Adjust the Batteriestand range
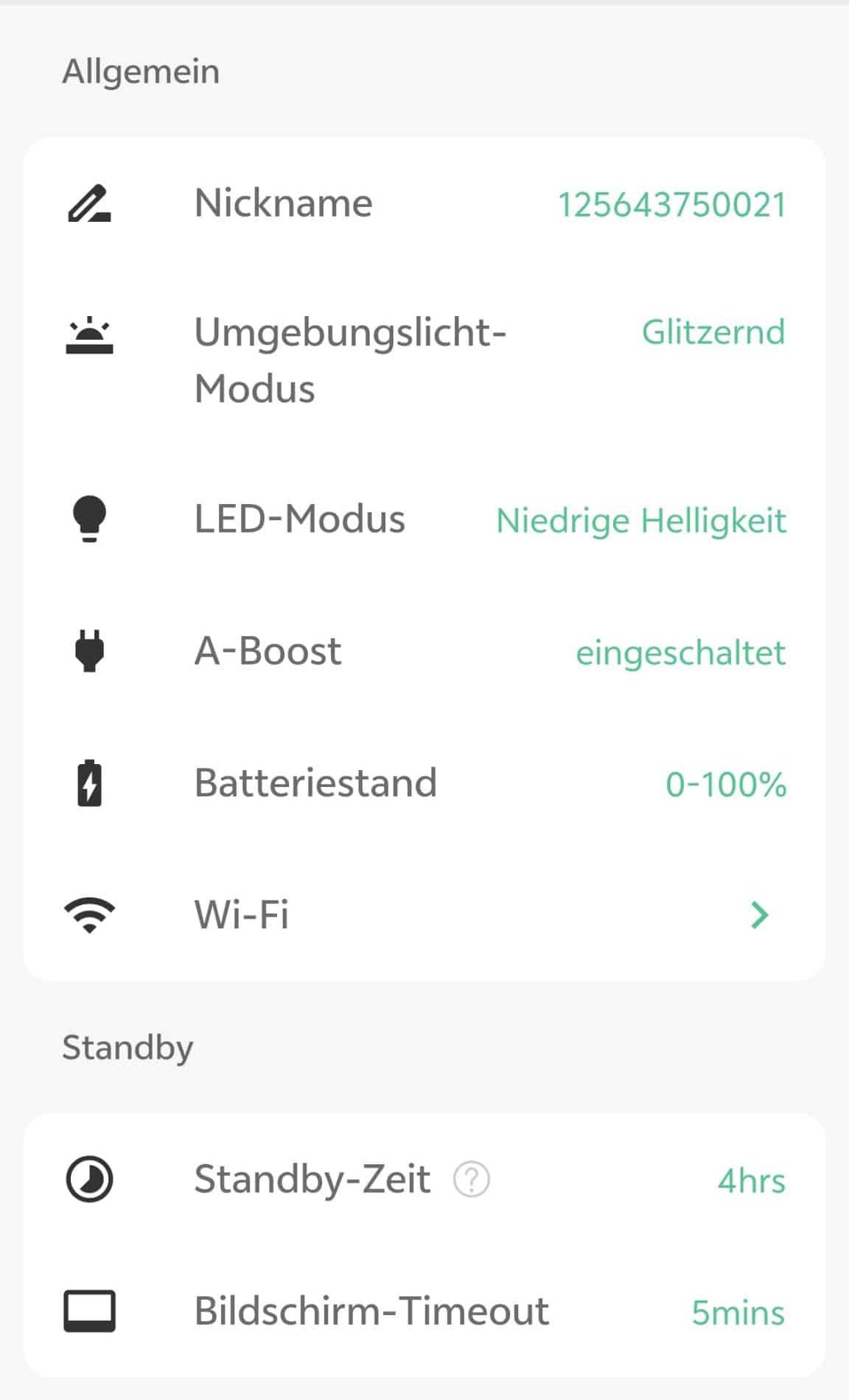Image resolution: width=849 pixels, height=1400 pixels. [424, 783]
